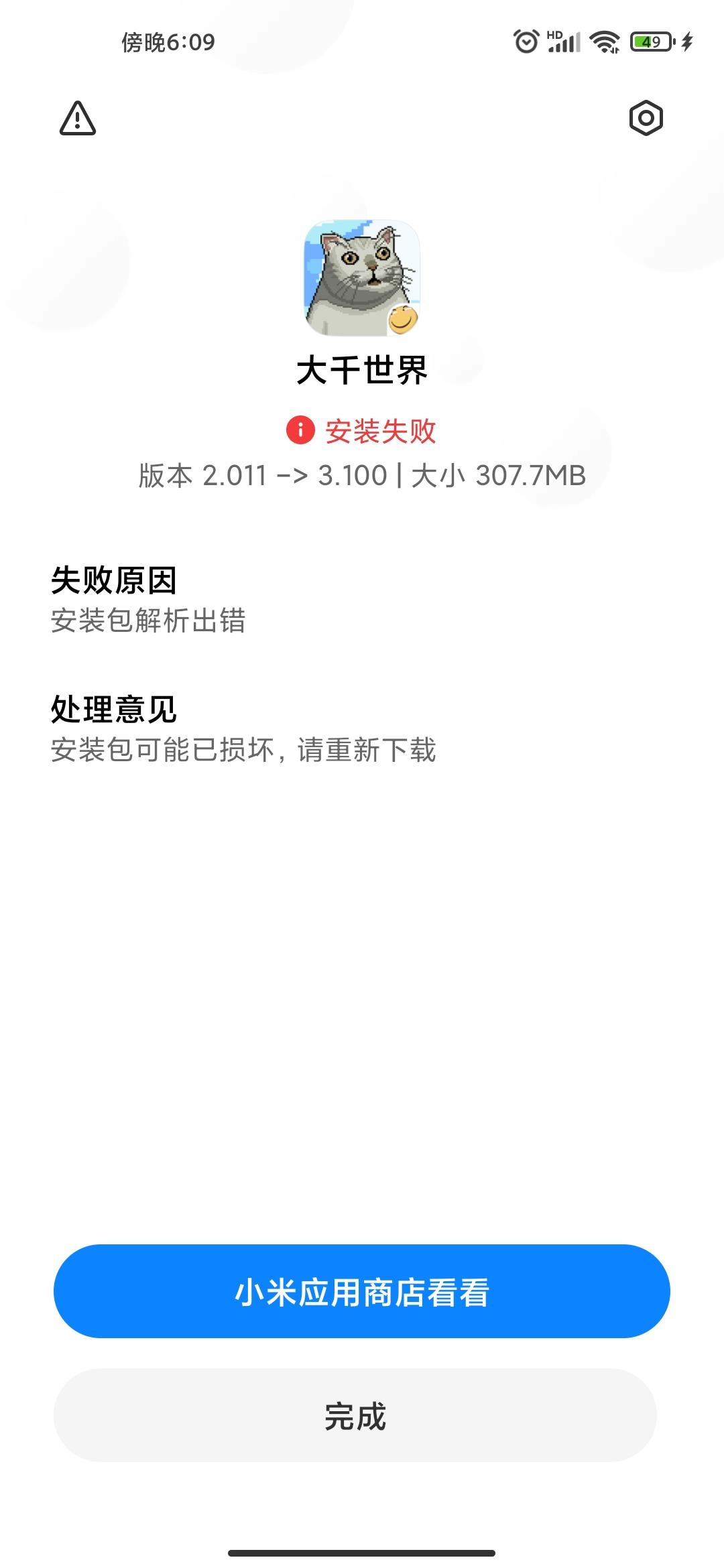Image resolution: width=724 pixels, height=1568 pixels.
Task: Tap 完成 to finish
Action: tap(355, 1415)
